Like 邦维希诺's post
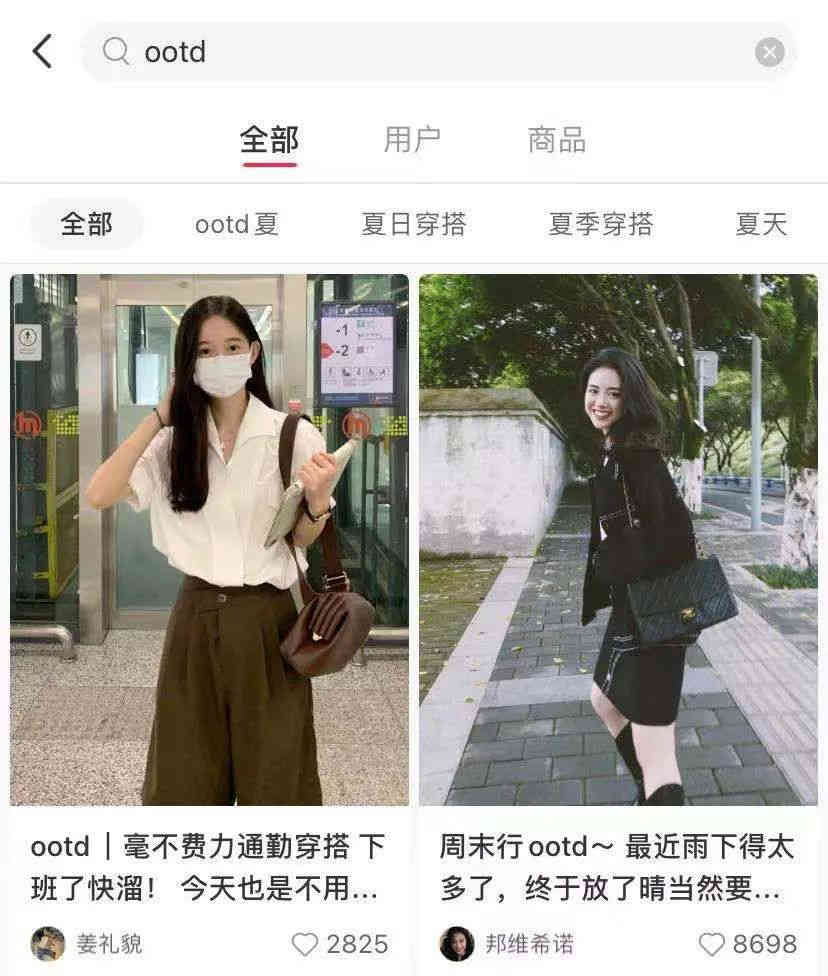The width and height of the screenshot is (828, 976). point(711,943)
